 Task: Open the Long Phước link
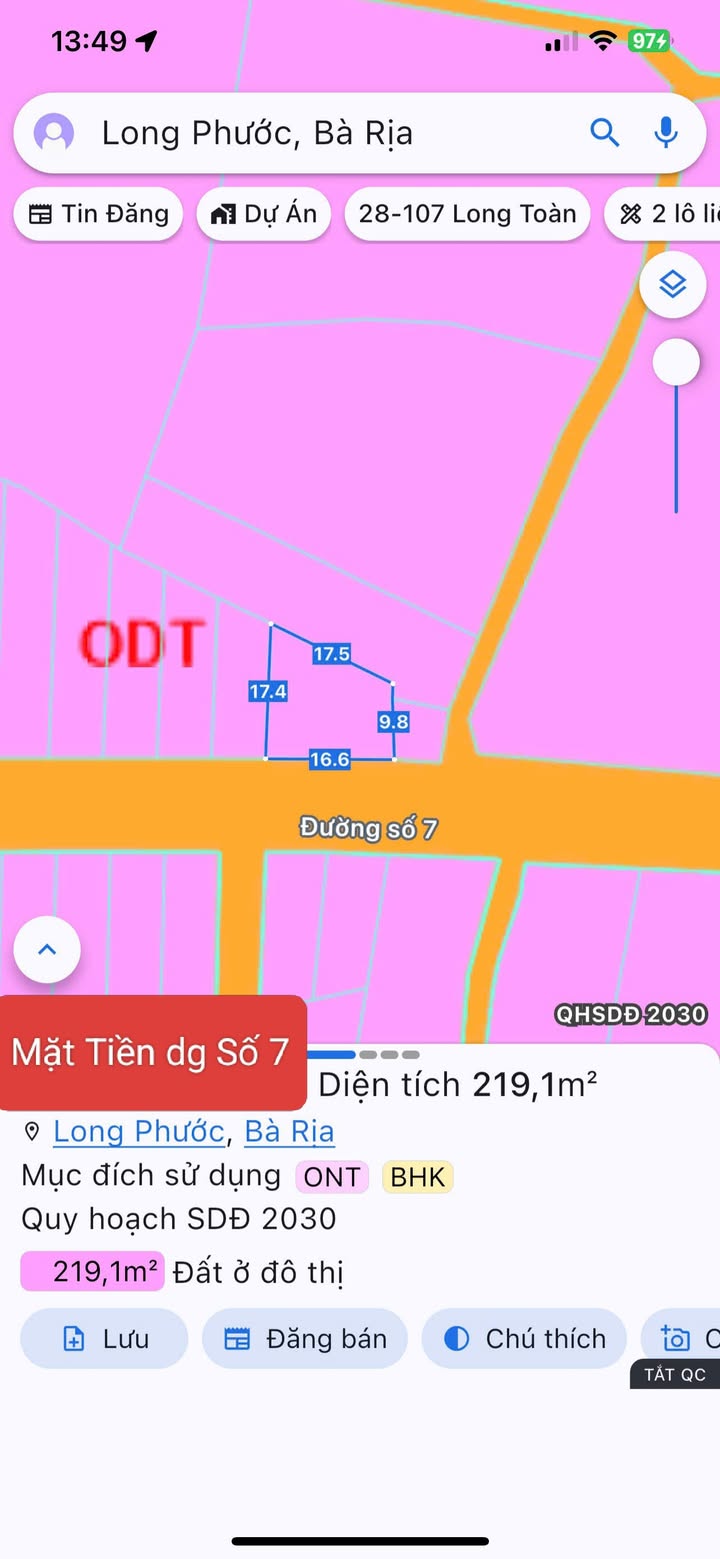click(x=138, y=1131)
